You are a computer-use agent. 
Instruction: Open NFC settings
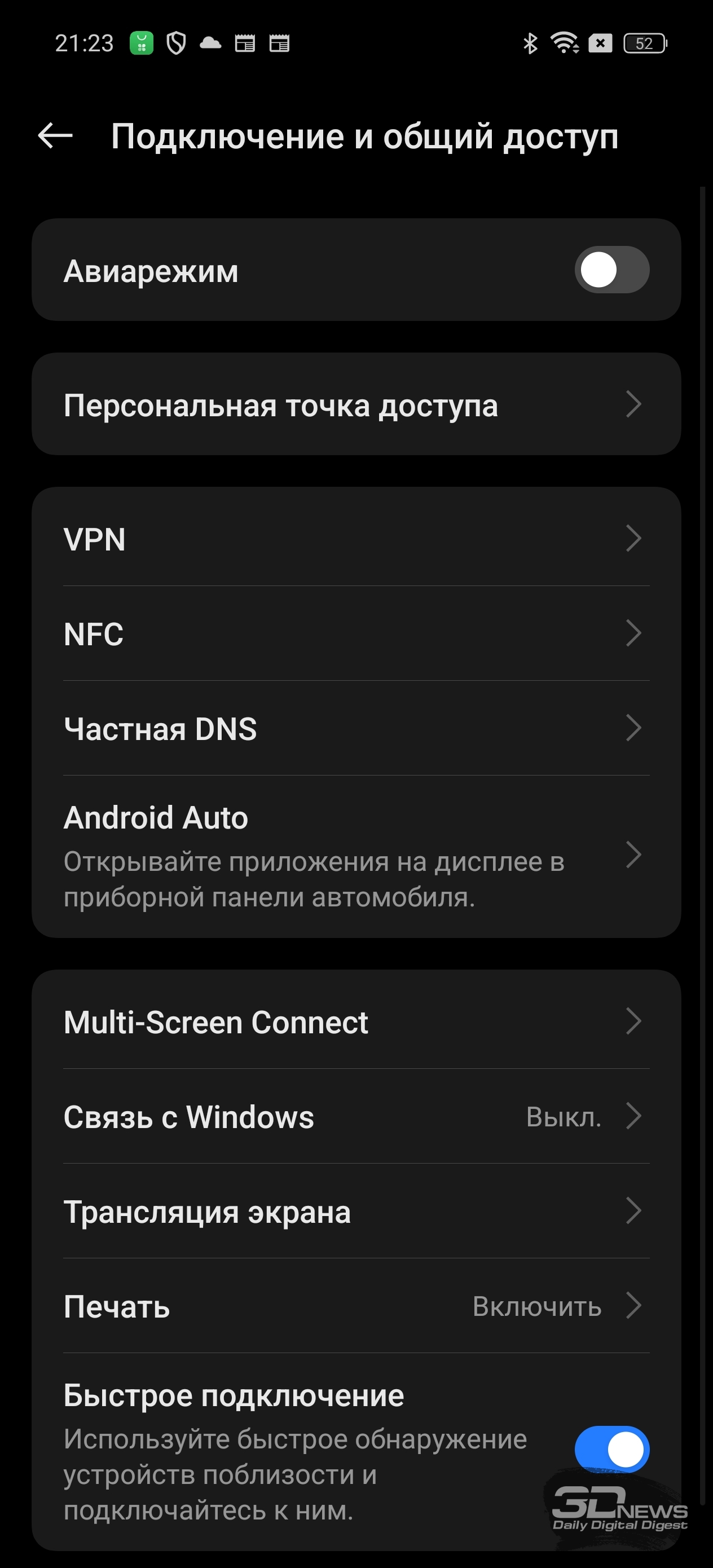(x=356, y=633)
